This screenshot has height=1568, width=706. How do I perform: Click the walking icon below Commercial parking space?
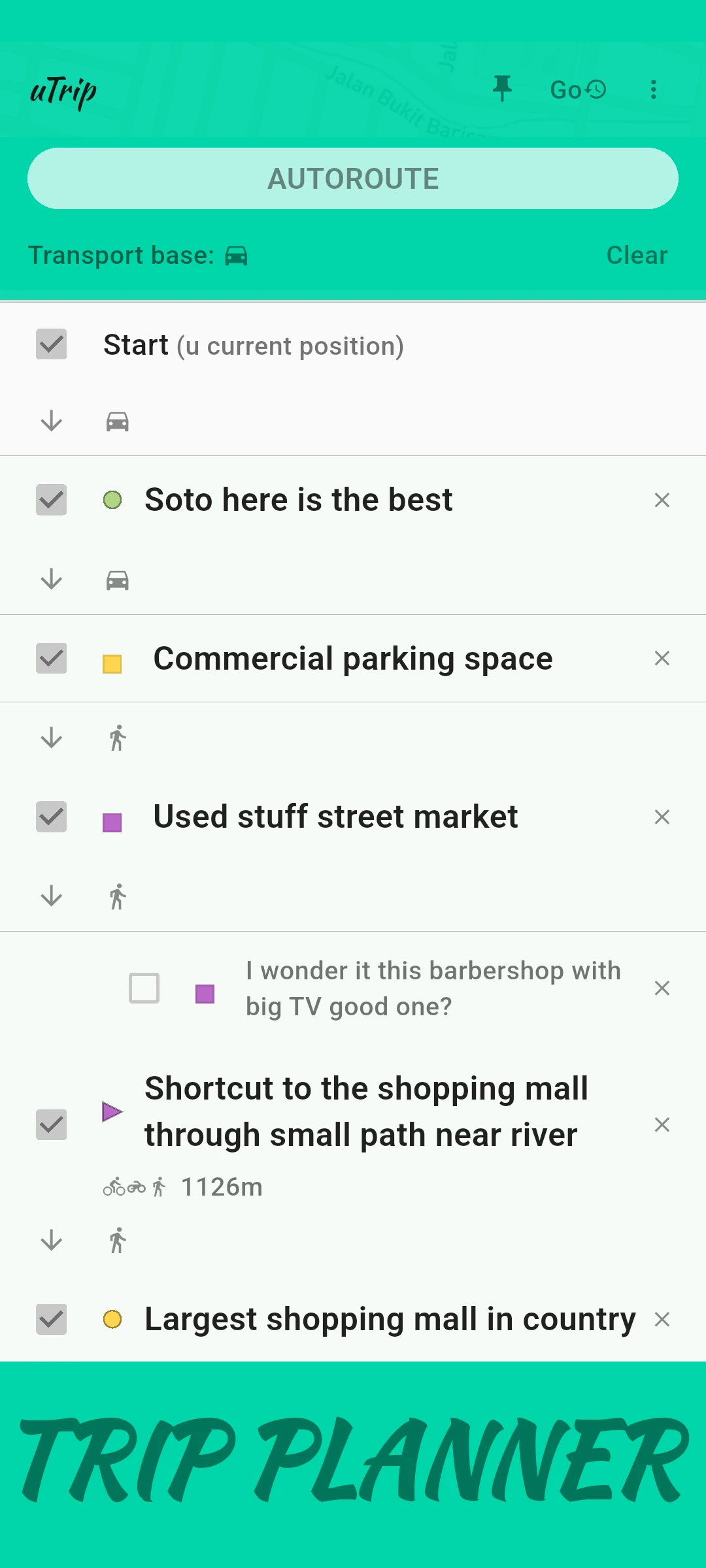click(x=118, y=738)
